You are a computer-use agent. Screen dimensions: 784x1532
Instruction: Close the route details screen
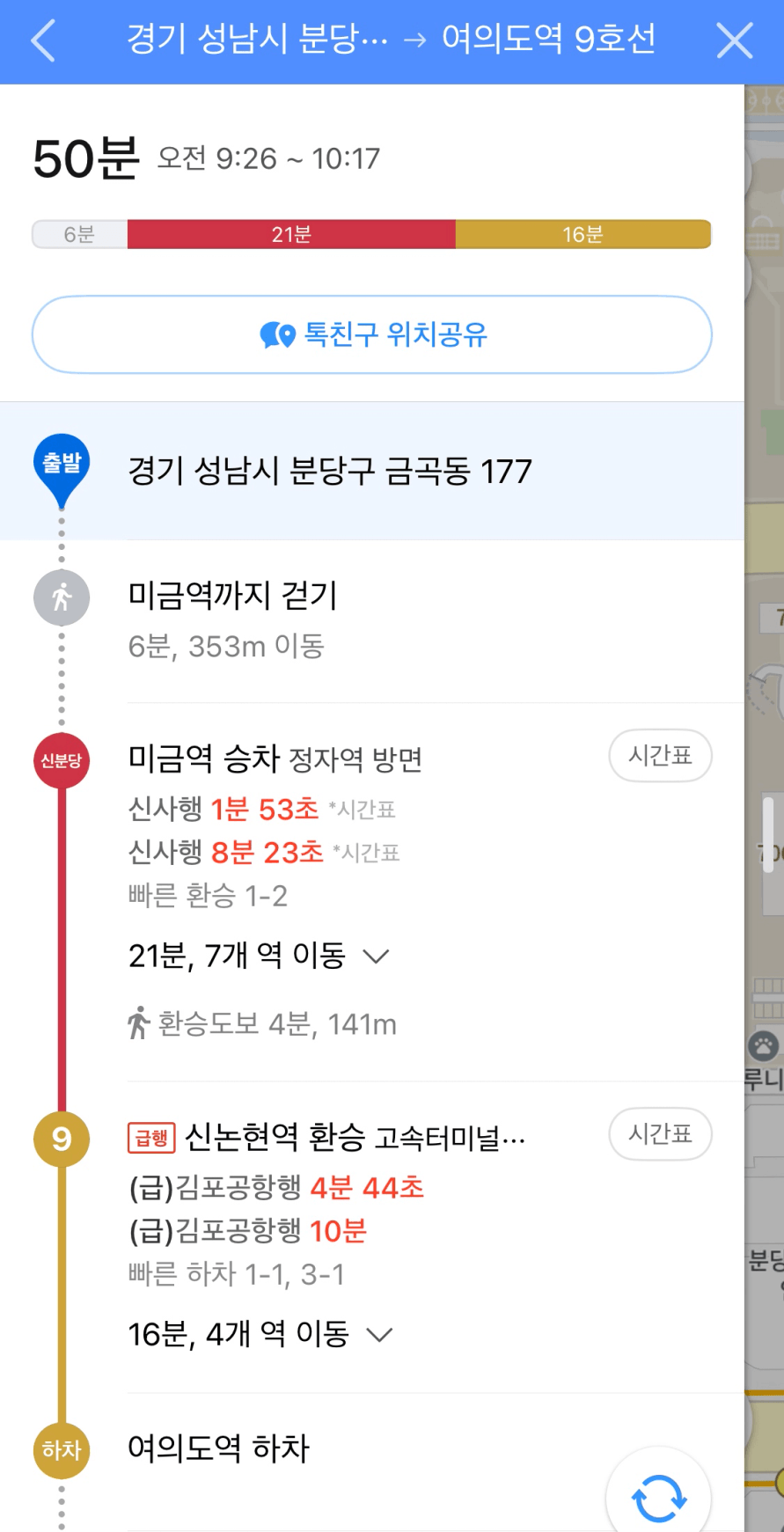[x=734, y=41]
